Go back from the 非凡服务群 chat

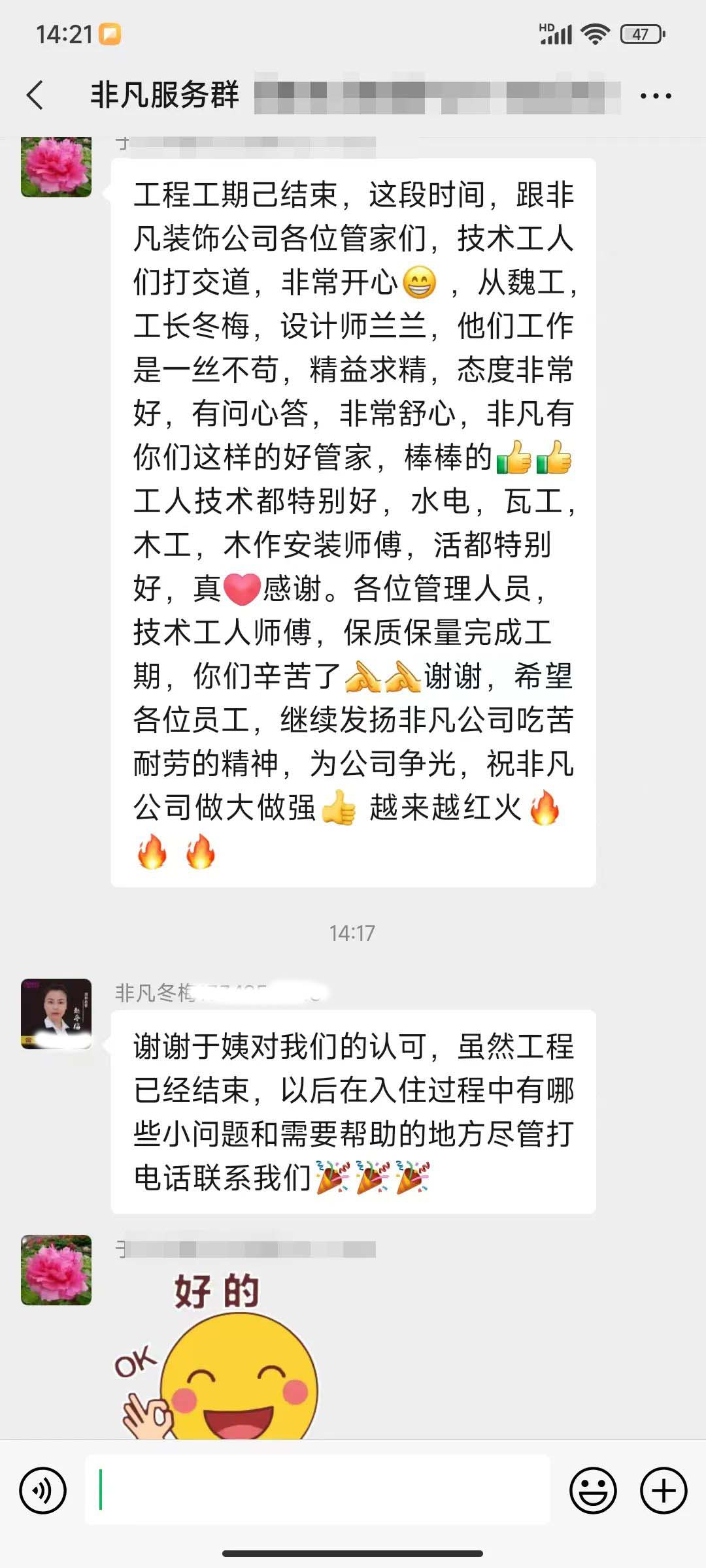(35, 95)
